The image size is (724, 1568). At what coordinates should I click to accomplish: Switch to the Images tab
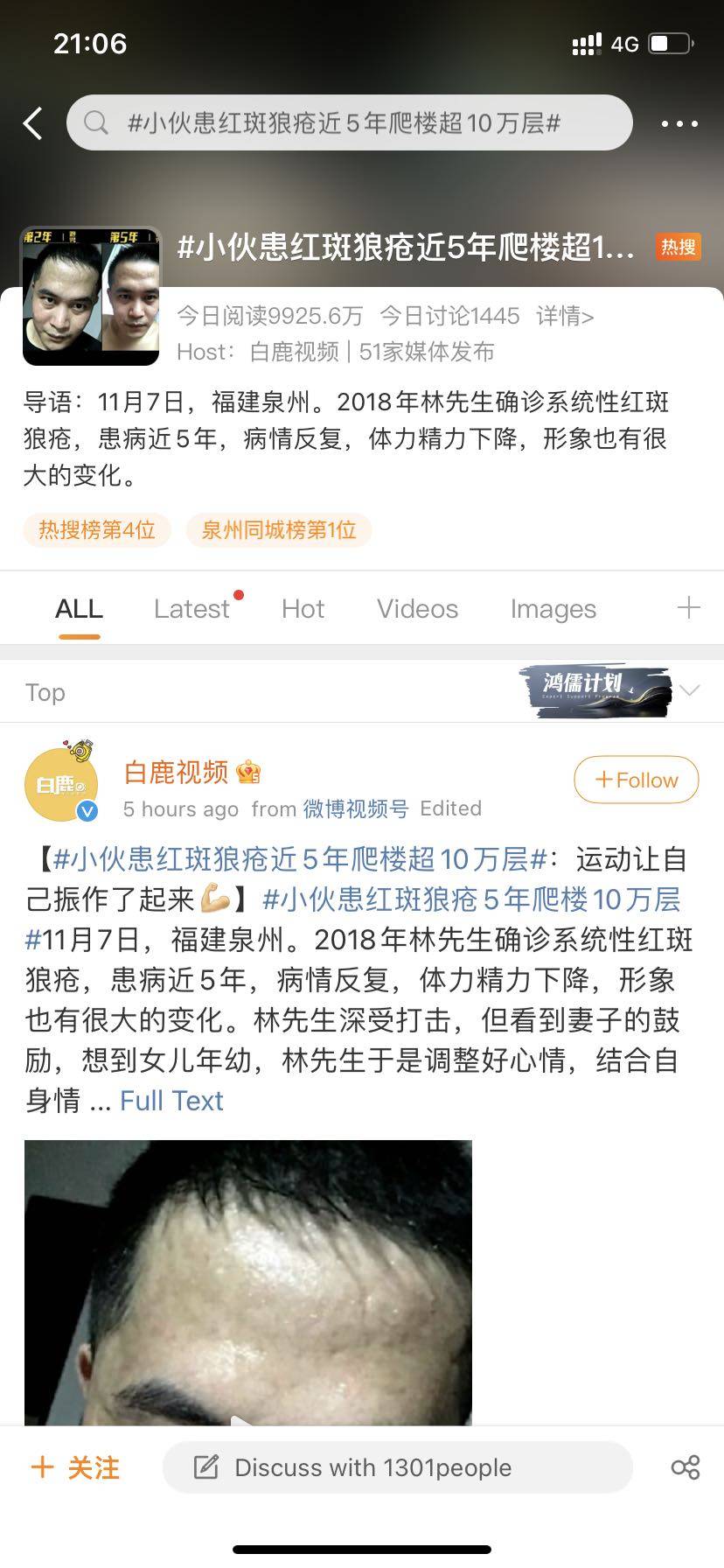click(x=553, y=608)
